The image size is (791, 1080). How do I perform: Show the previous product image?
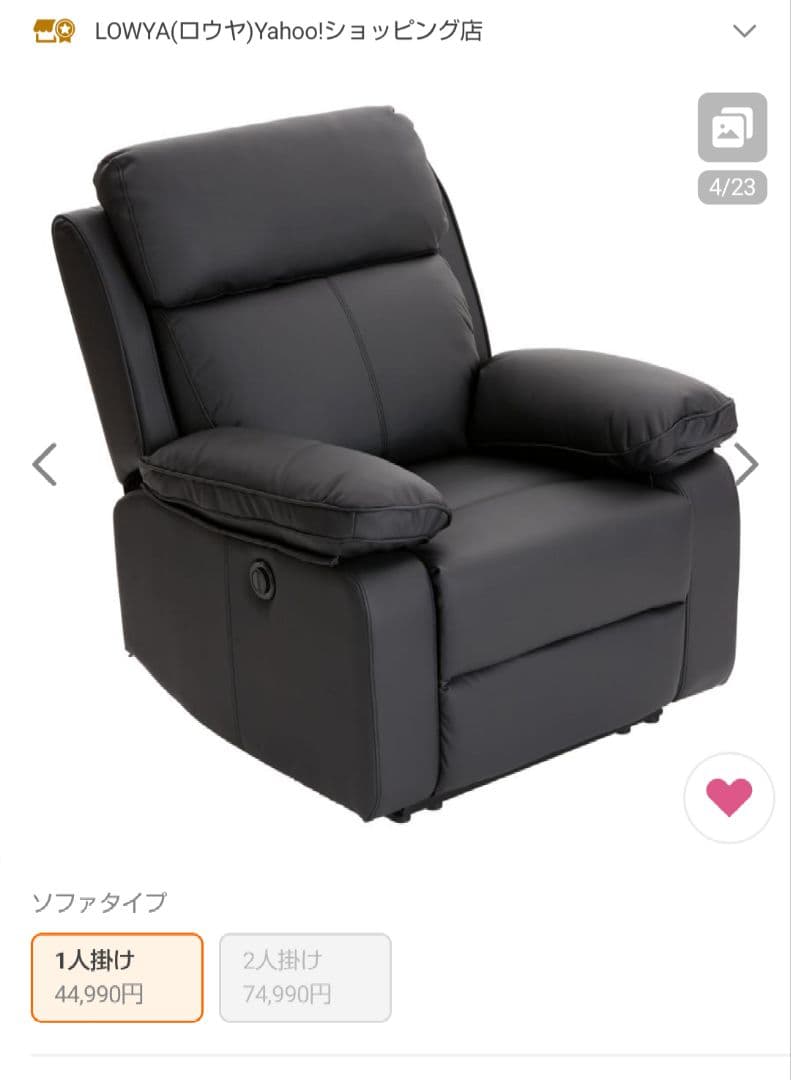click(x=44, y=464)
